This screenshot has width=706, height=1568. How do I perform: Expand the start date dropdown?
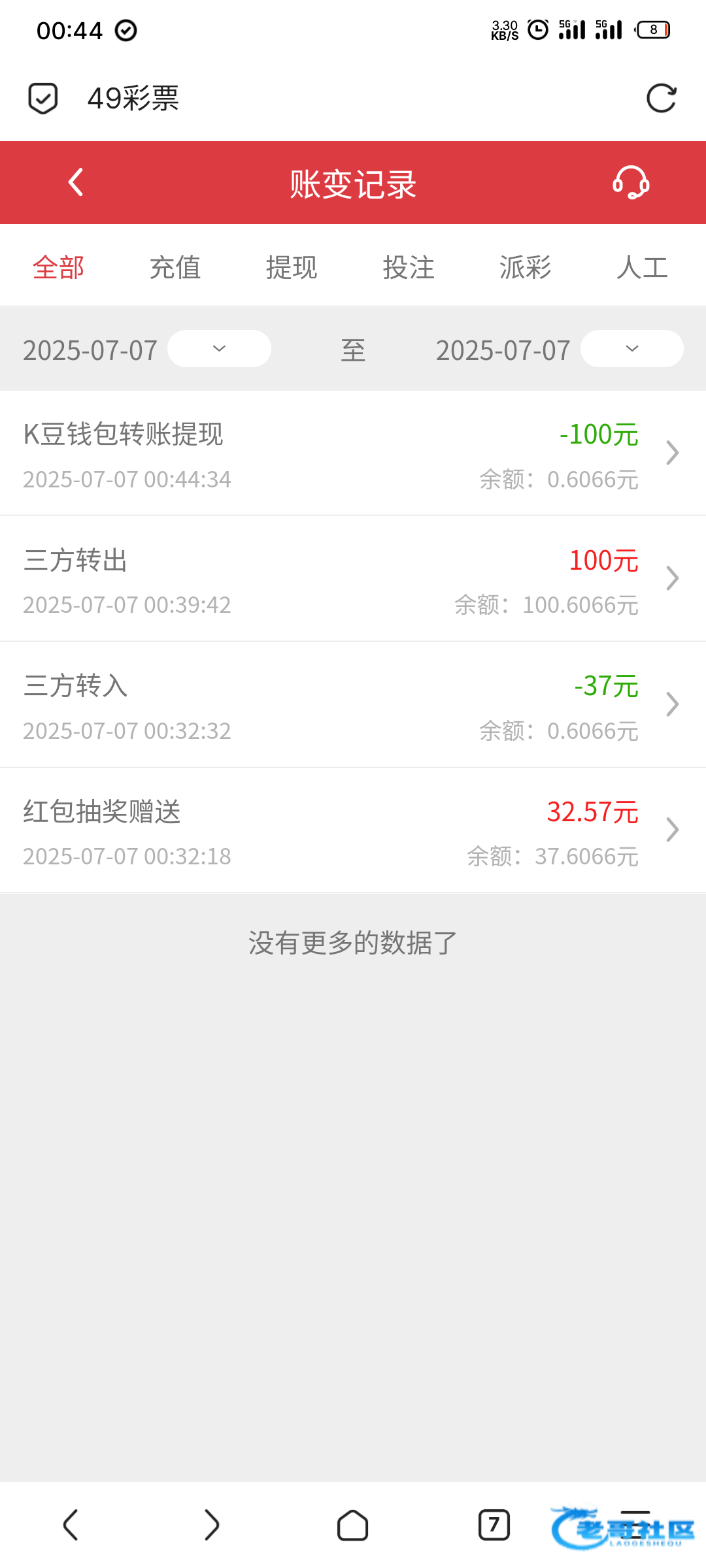[x=219, y=349]
